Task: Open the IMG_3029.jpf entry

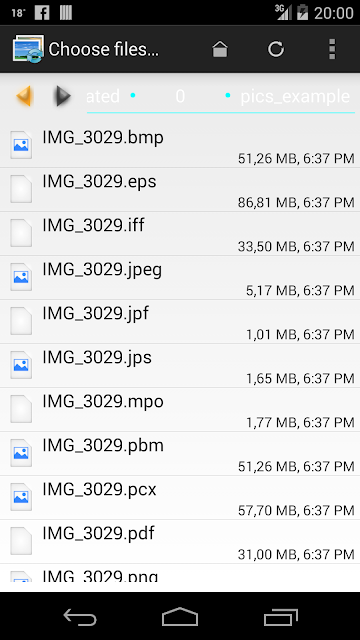Action: tap(180, 322)
